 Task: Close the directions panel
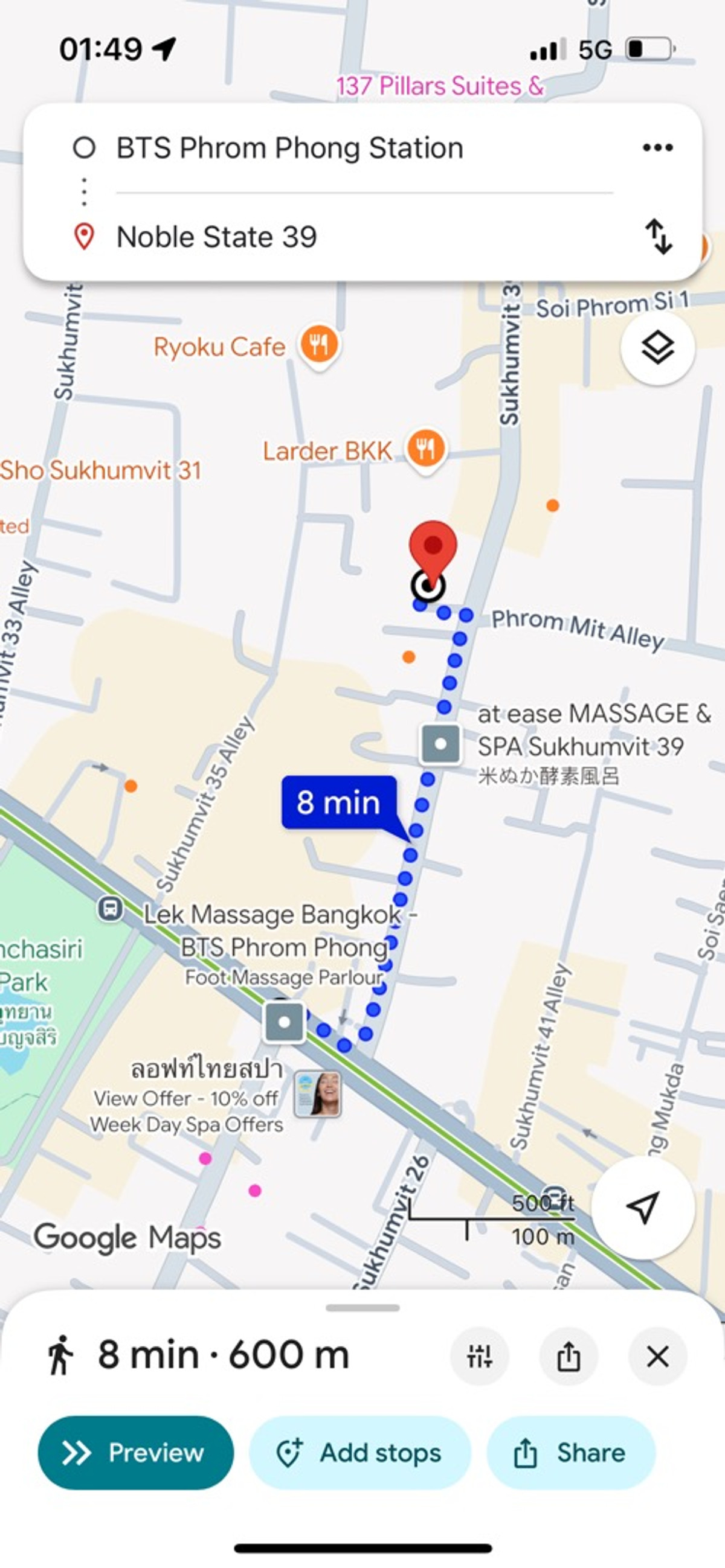point(657,1357)
